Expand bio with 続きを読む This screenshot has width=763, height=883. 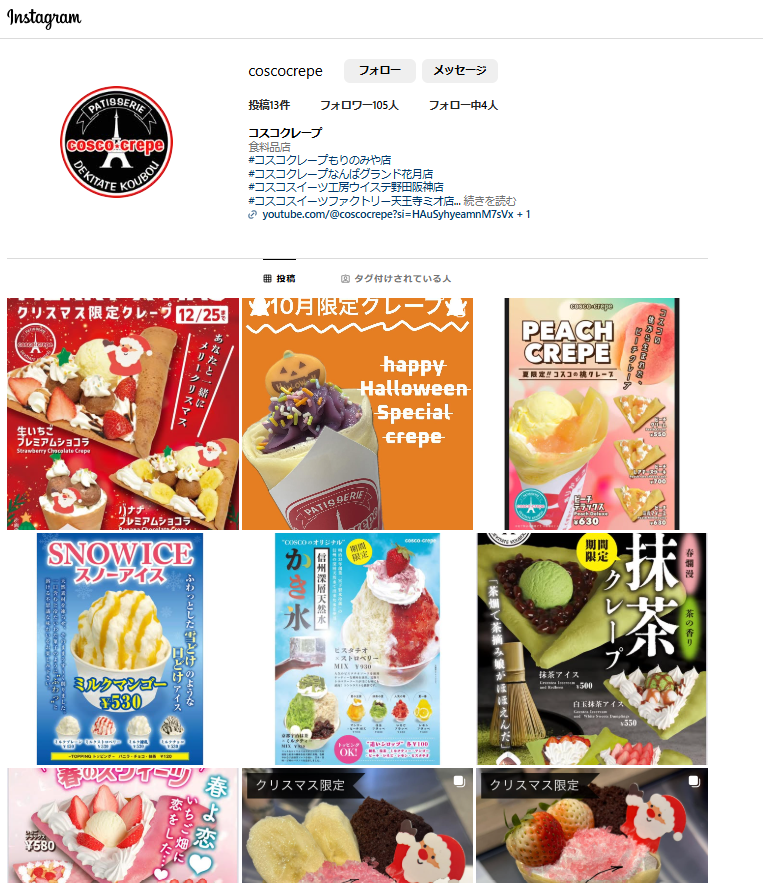[x=489, y=201]
